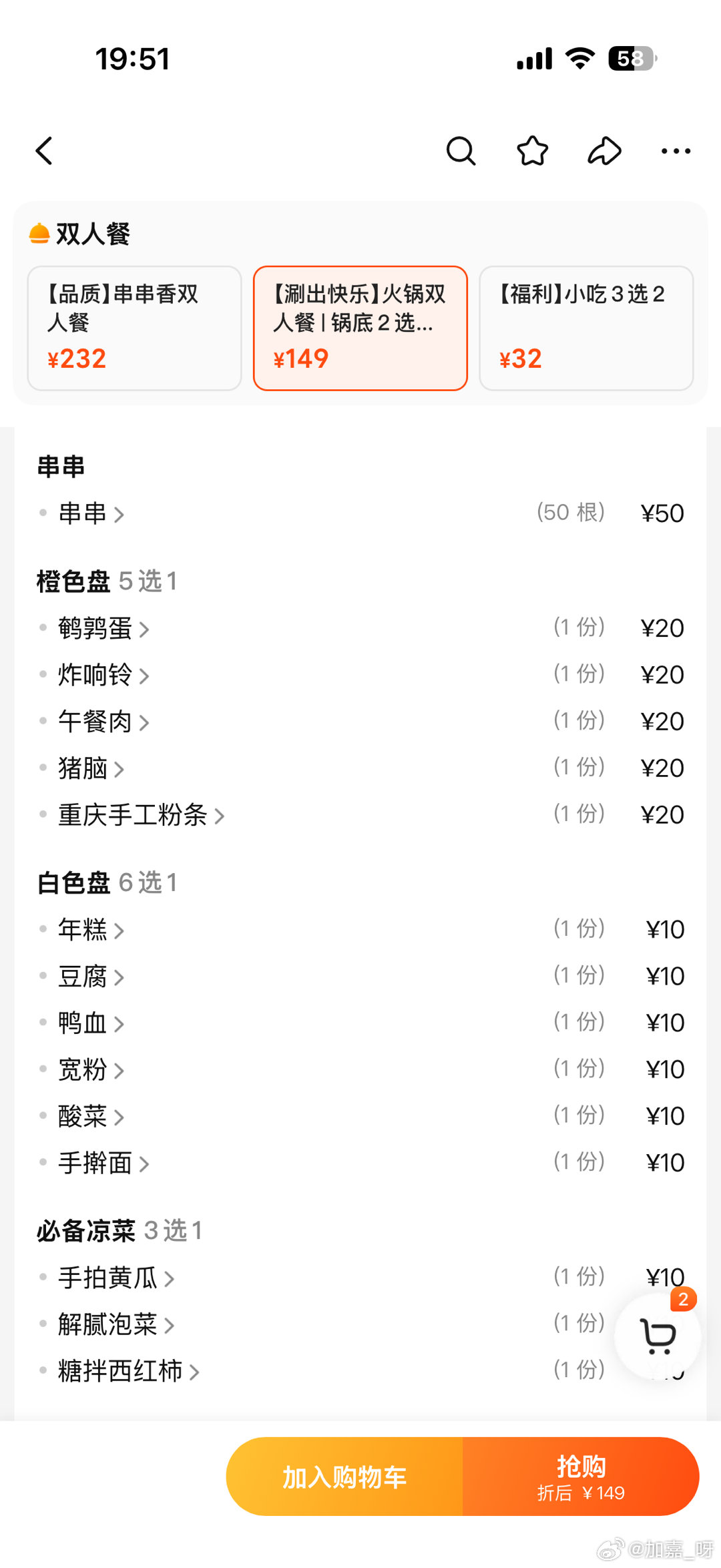Tap 抢购 to buy at ¥149
This screenshot has width=721, height=1568.
coord(581,1477)
